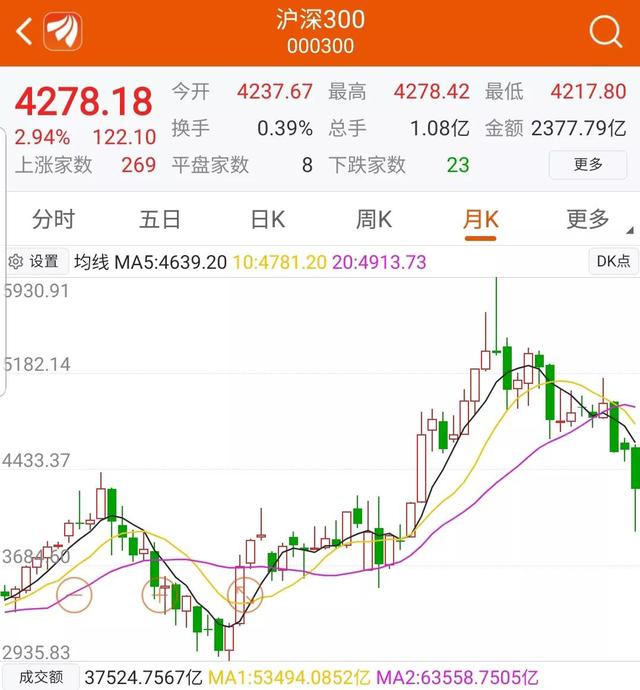640x690 pixels.
Task: Select the 月K chart tab
Action: click(481, 220)
